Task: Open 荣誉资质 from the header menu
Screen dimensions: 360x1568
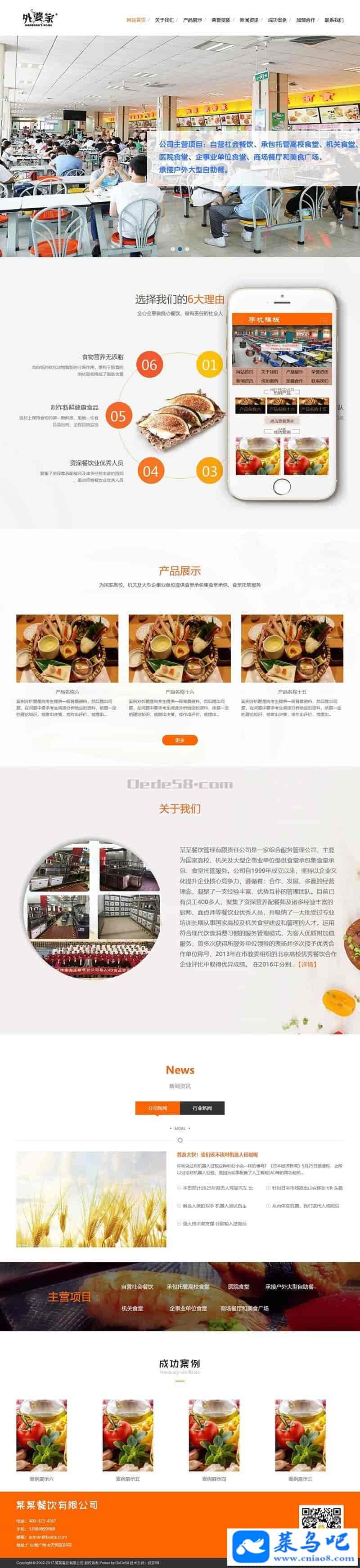Action: pyautogui.click(x=220, y=20)
